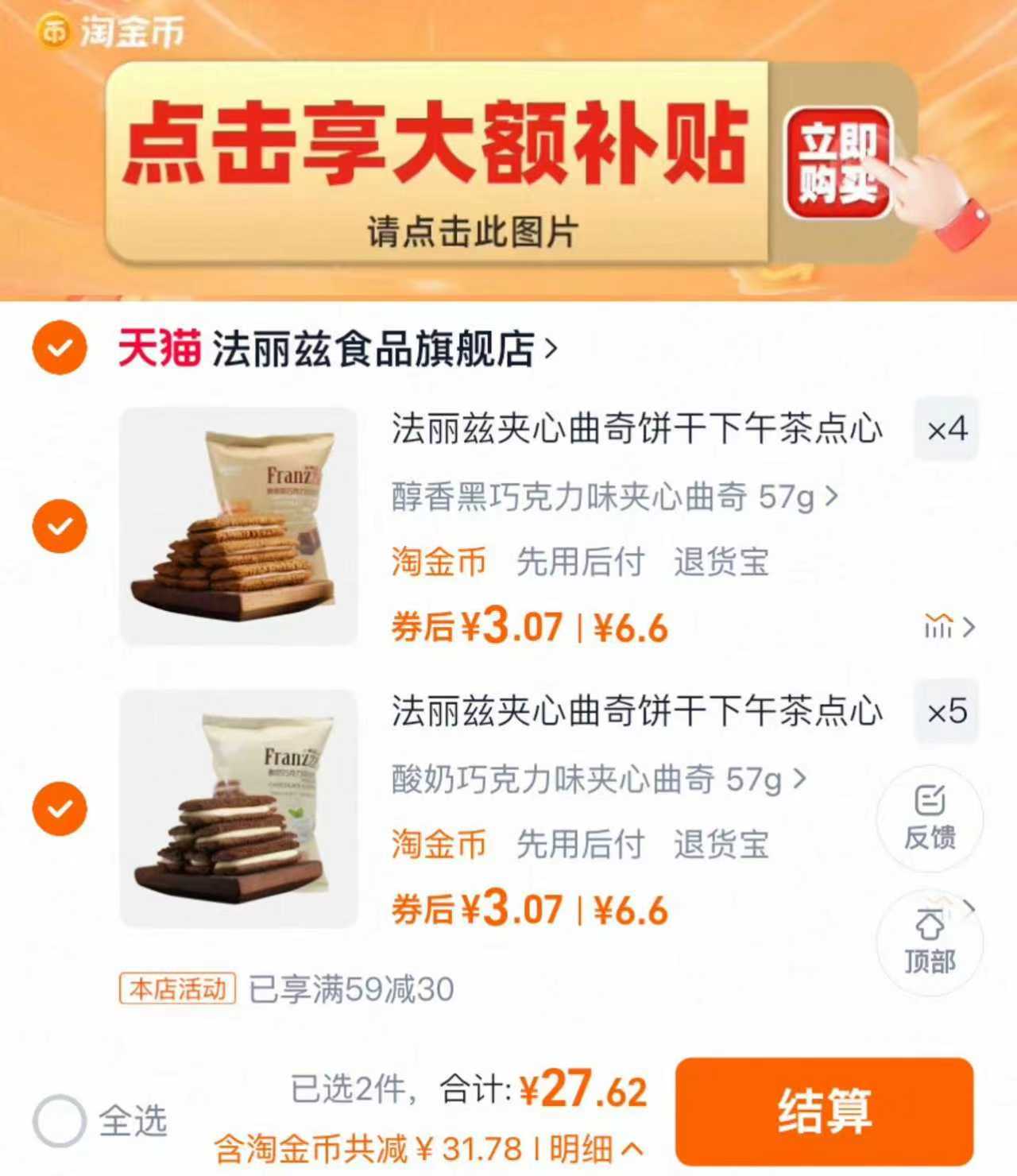Click the 淘金币 tag on the second item
The image size is (1017, 1176).
coord(439,845)
